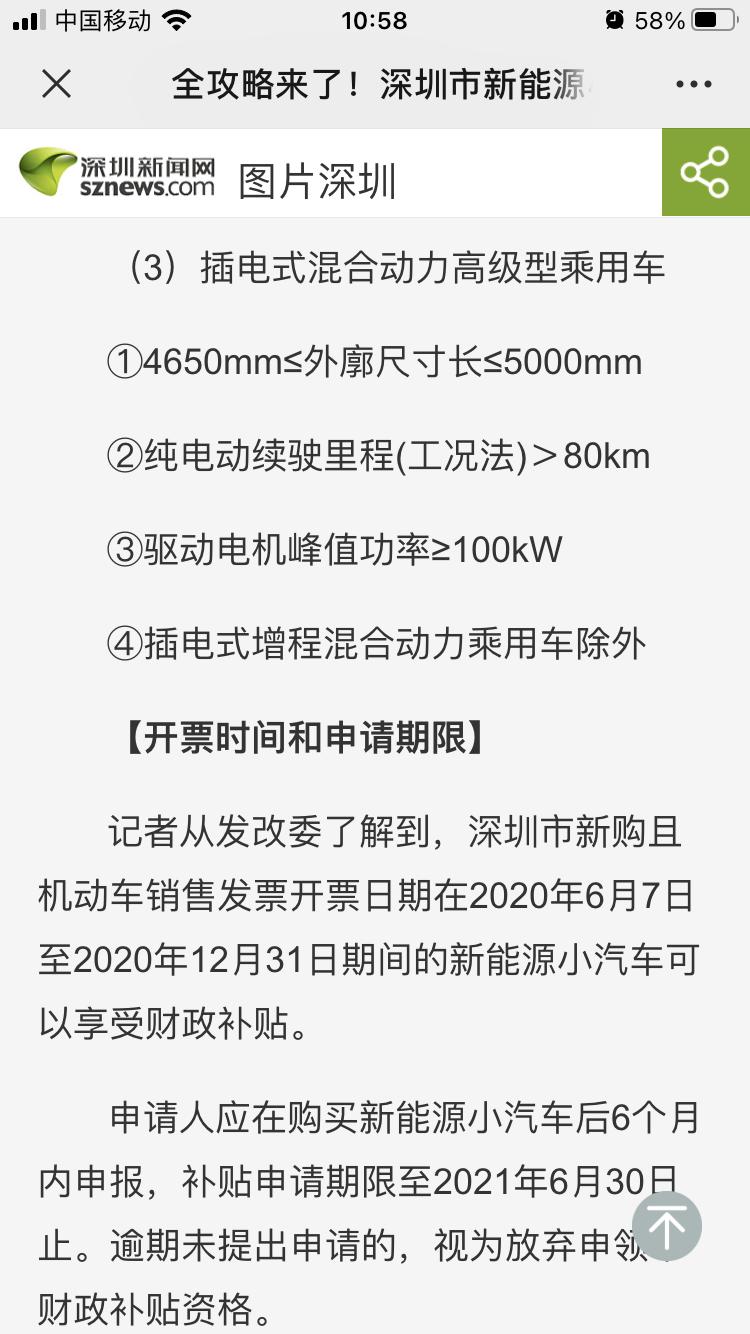750x1334 pixels.
Task: Open the sznews.com homepage from the header
Action: pyautogui.click(x=117, y=173)
